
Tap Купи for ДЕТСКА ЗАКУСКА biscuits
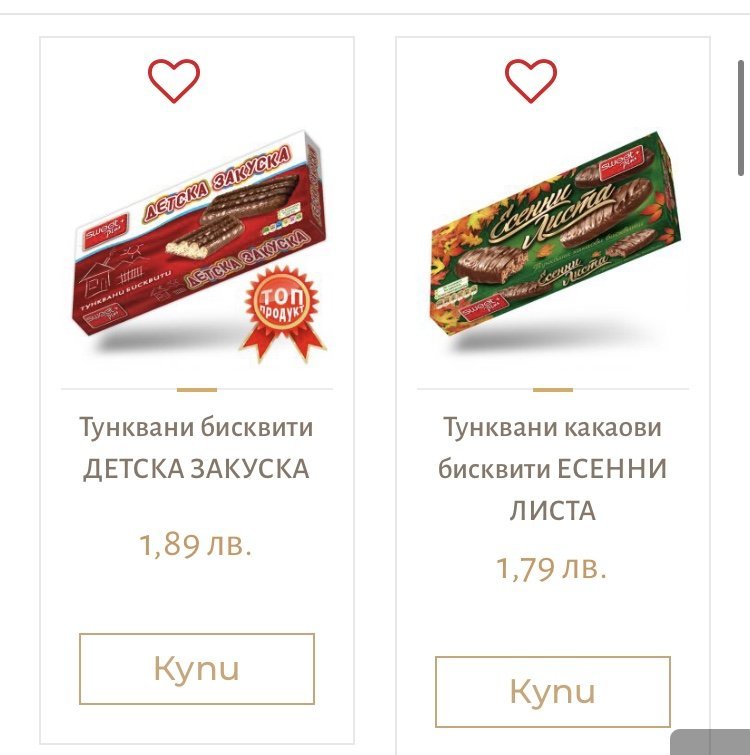197,669
